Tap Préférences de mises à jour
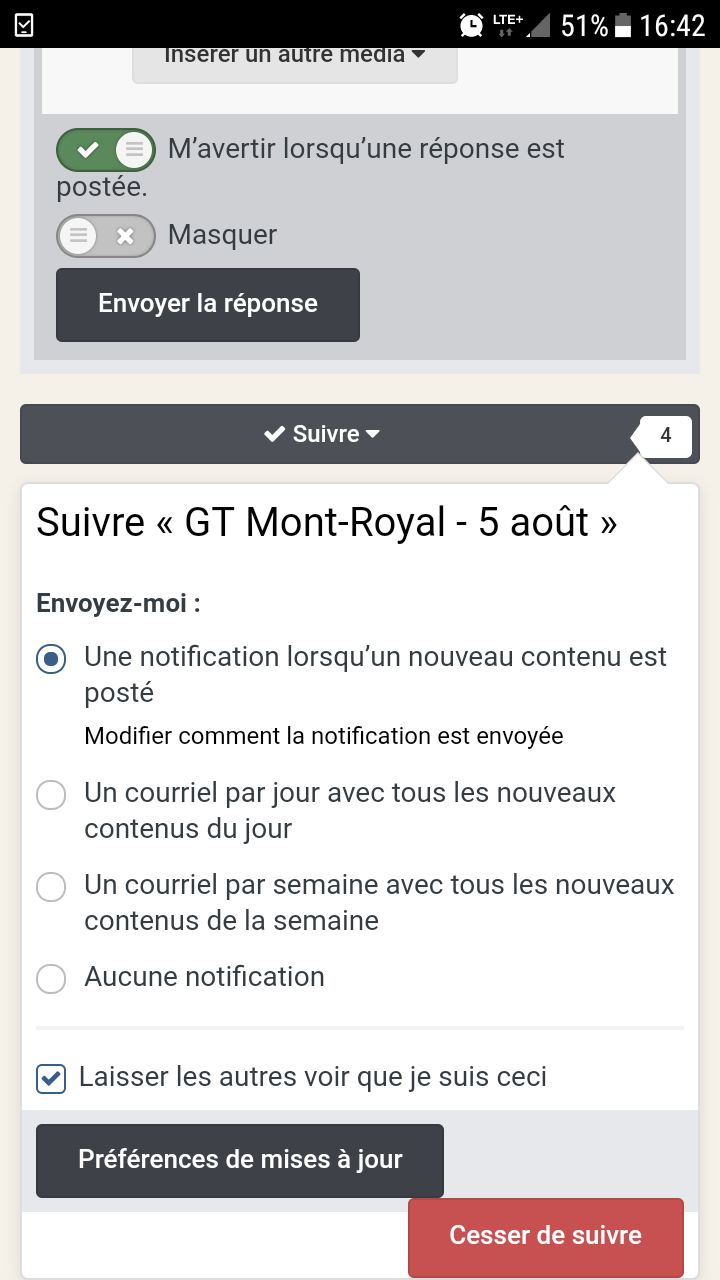This screenshot has width=720, height=1280. (x=240, y=1160)
